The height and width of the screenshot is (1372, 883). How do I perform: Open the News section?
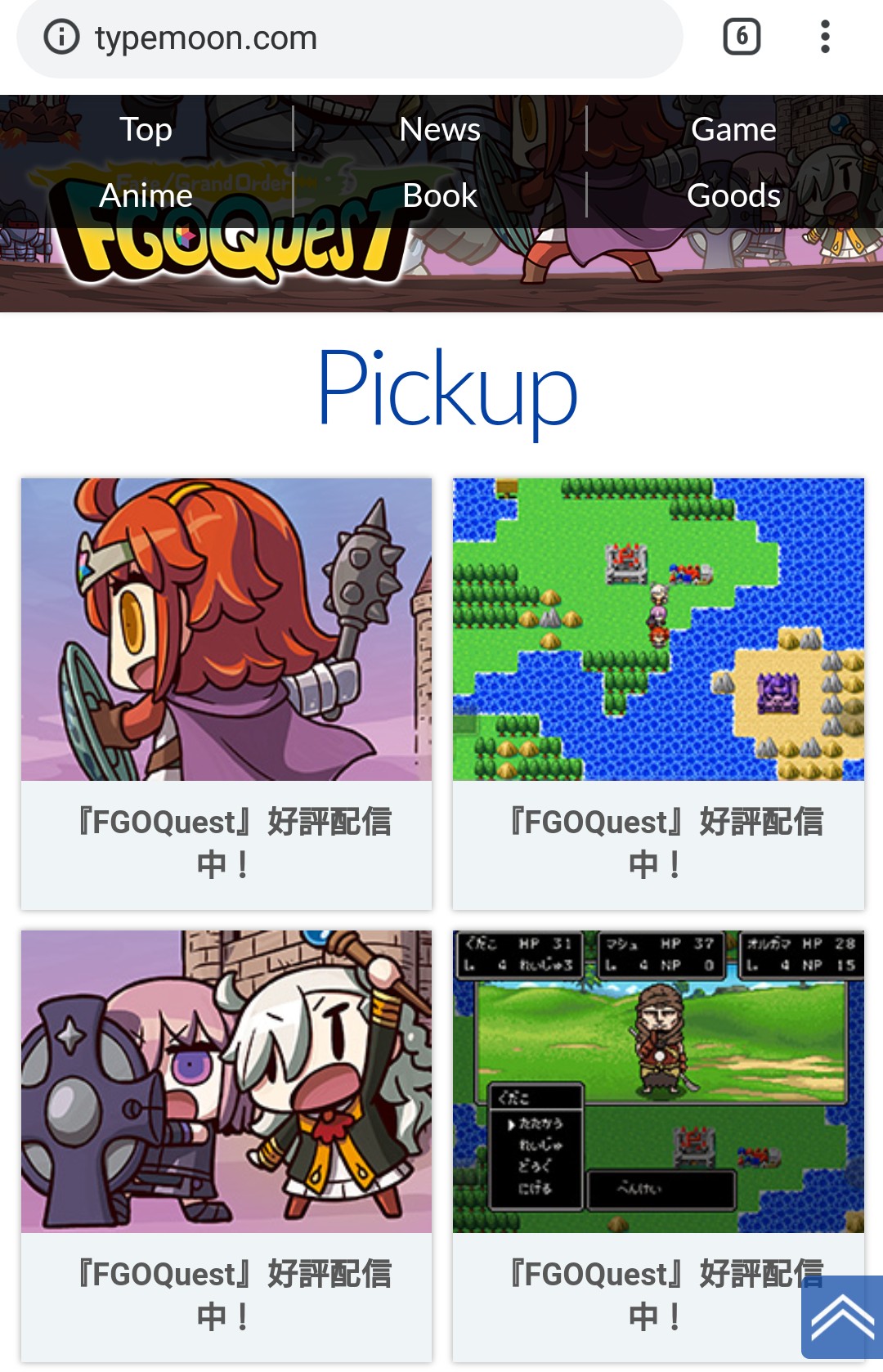click(440, 129)
